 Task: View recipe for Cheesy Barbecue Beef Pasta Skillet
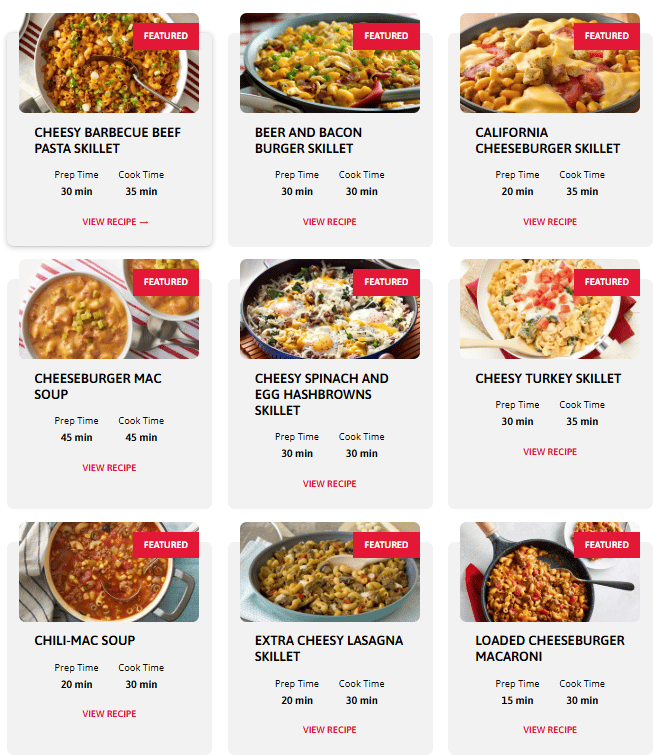pos(115,222)
